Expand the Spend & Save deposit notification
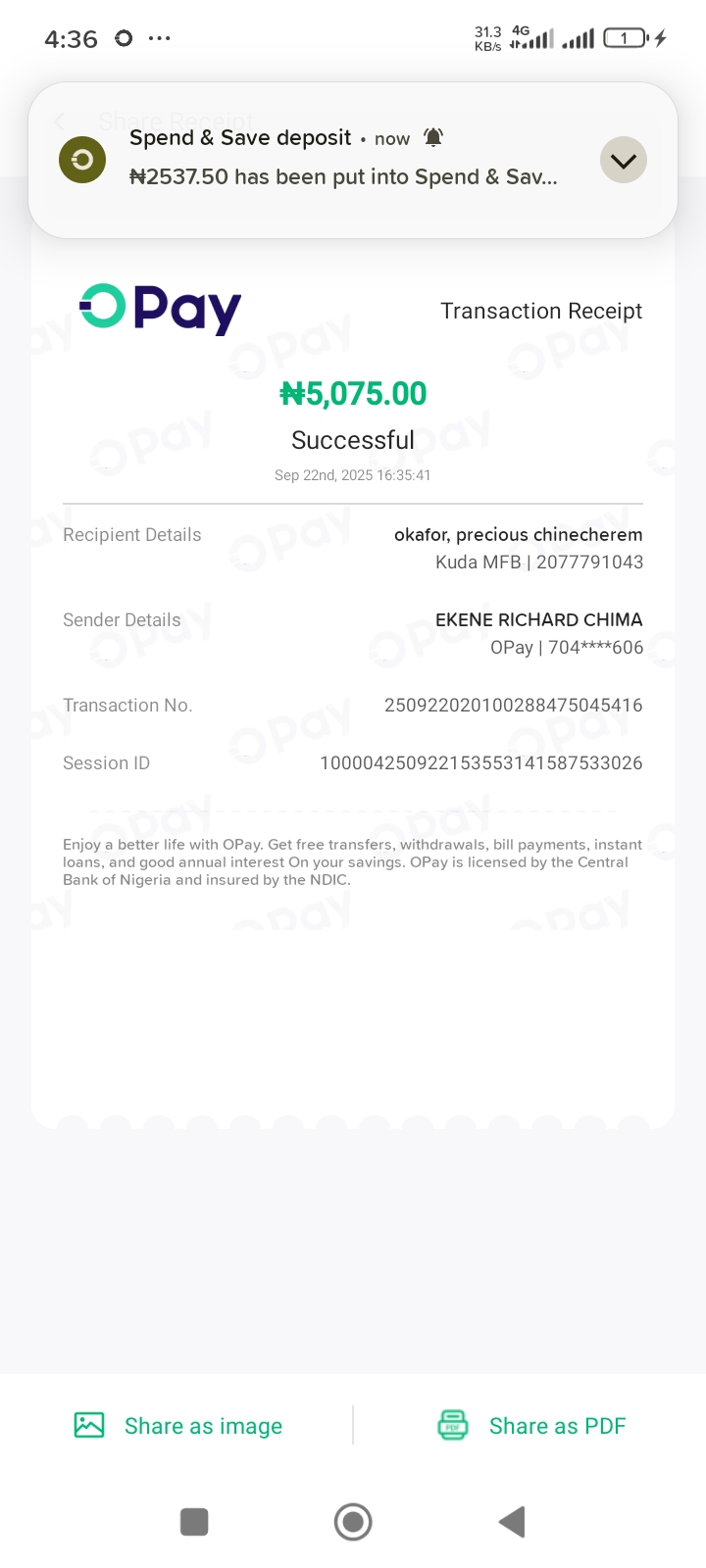 pos(623,161)
